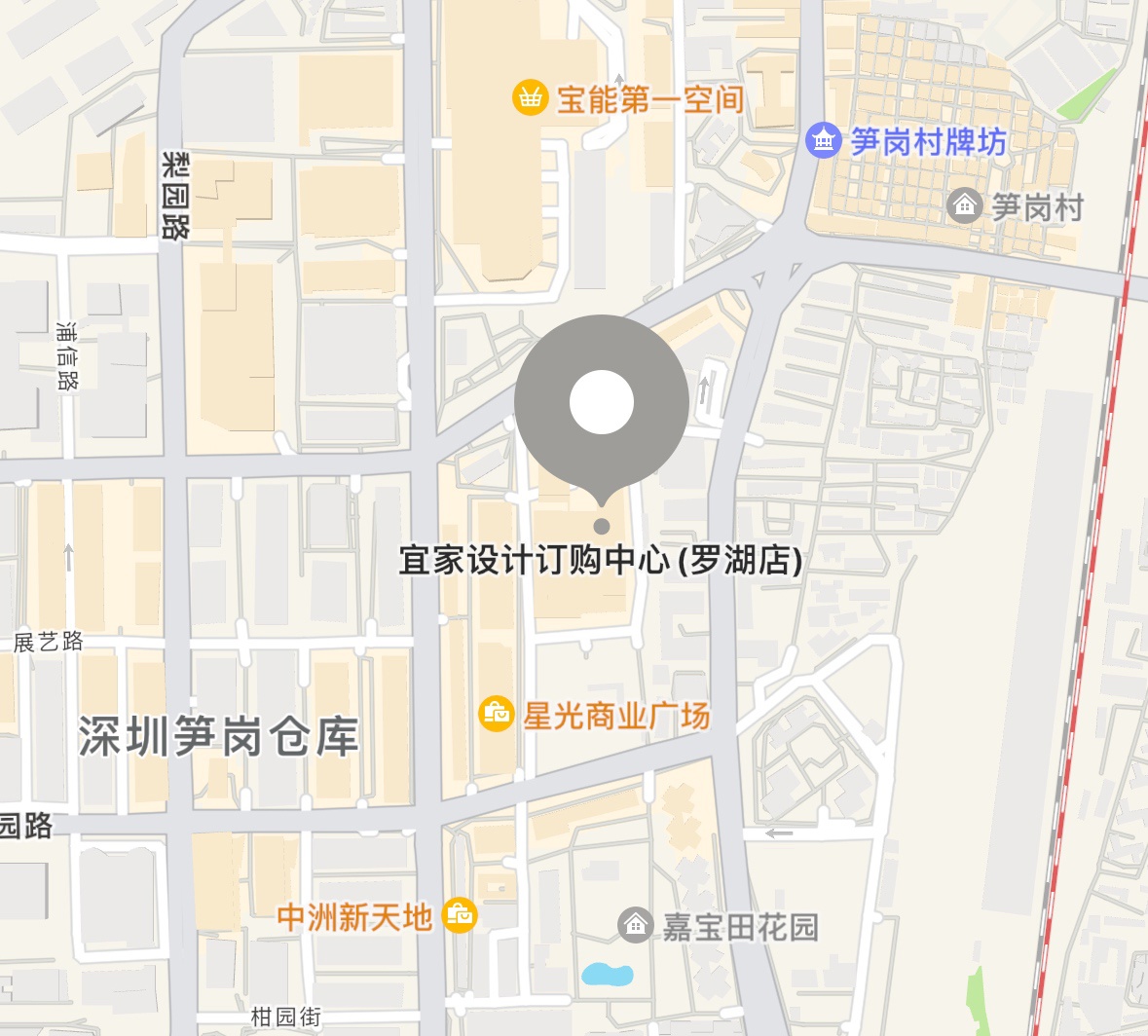1148x1036 pixels.
Task: Select the 笋岗村 residential marker
Action: (x=964, y=206)
